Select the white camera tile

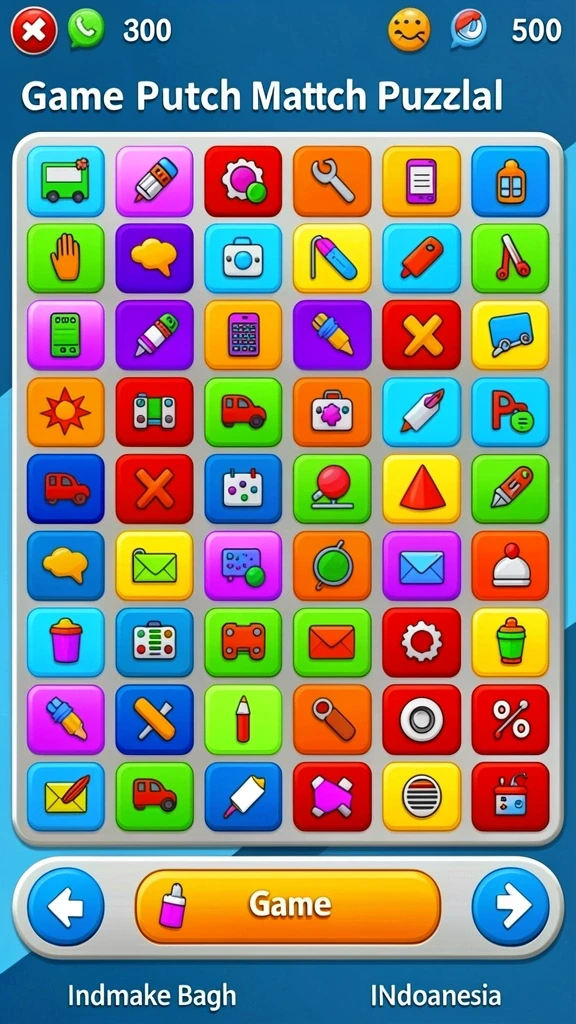(x=243, y=258)
